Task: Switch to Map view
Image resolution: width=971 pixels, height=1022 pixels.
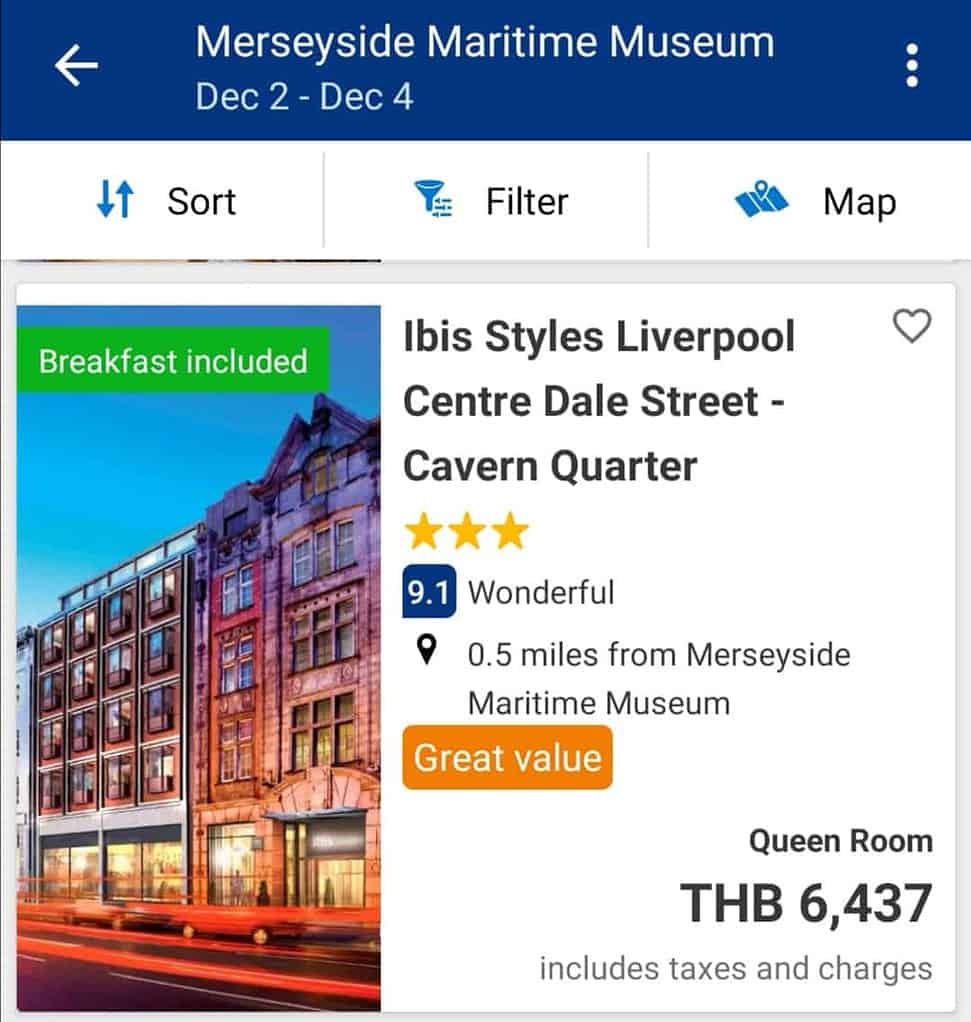Action: point(815,202)
